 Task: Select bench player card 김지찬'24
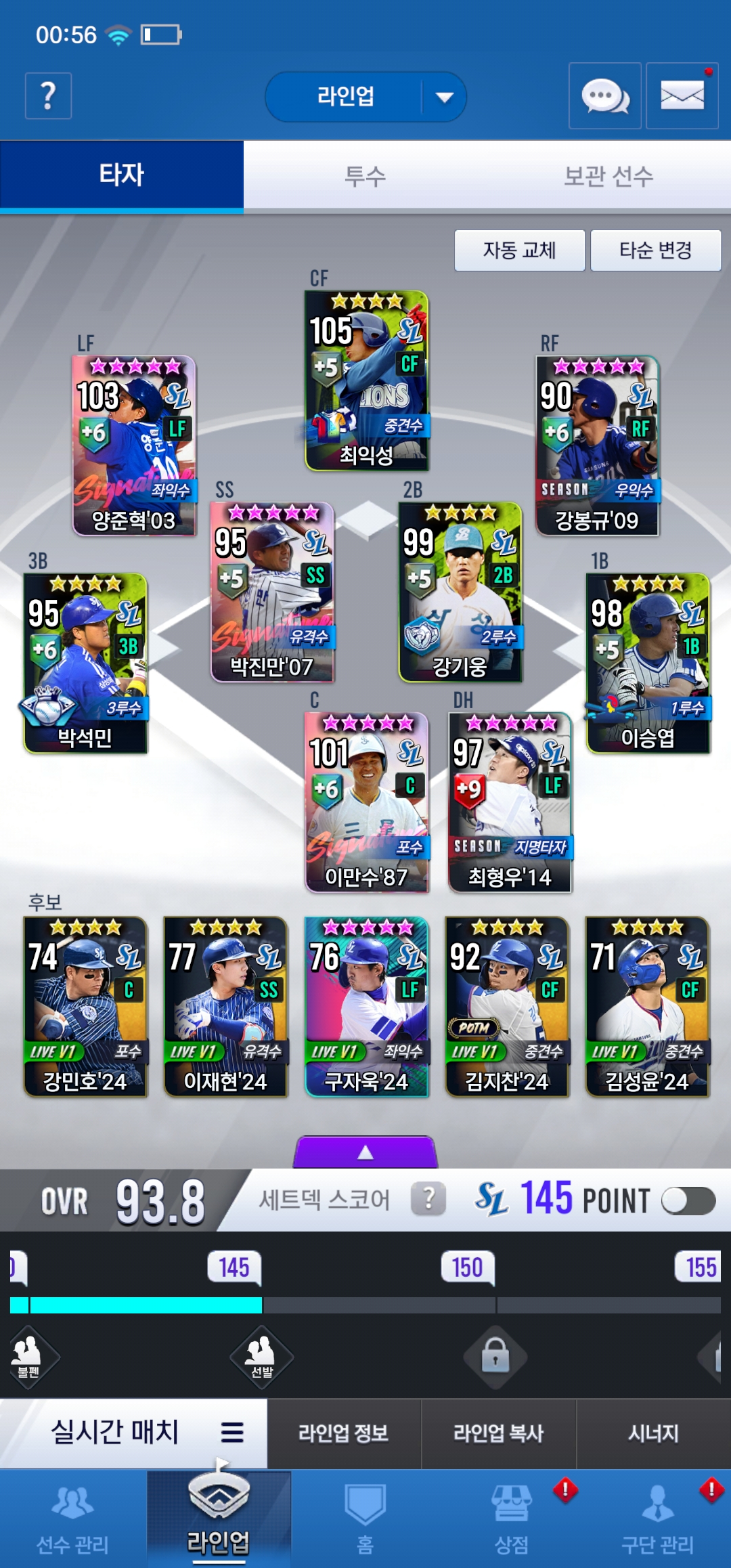click(x=506, y=1007)
